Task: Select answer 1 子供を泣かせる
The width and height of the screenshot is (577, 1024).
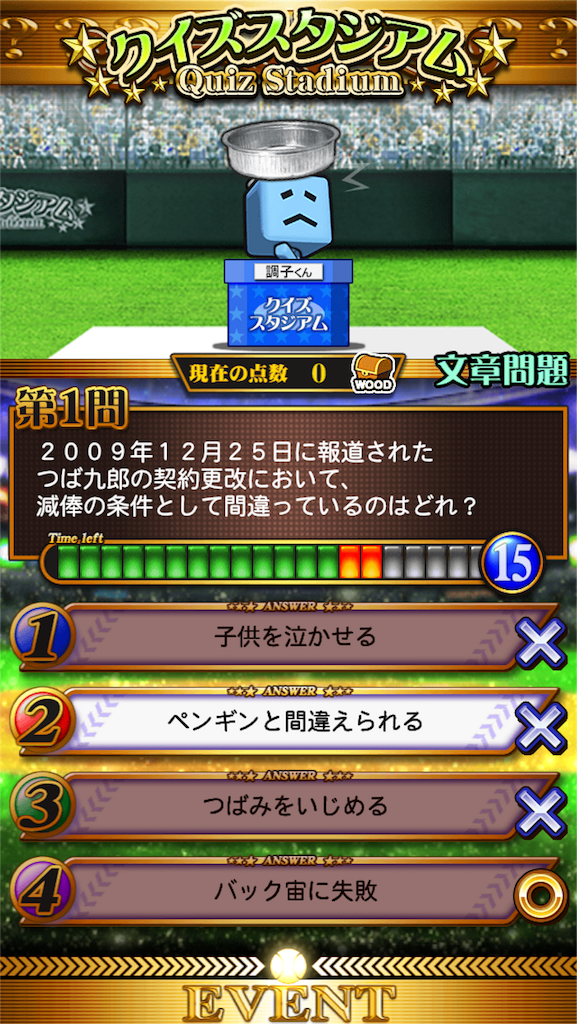Action: (287, 637)
